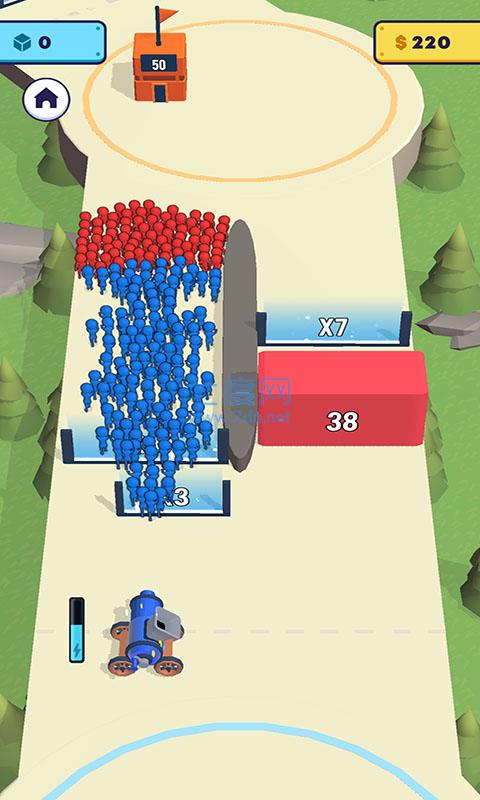480x800 pixels.
Task: Tap the blue cannon to fire
Action: coord(146,633)
